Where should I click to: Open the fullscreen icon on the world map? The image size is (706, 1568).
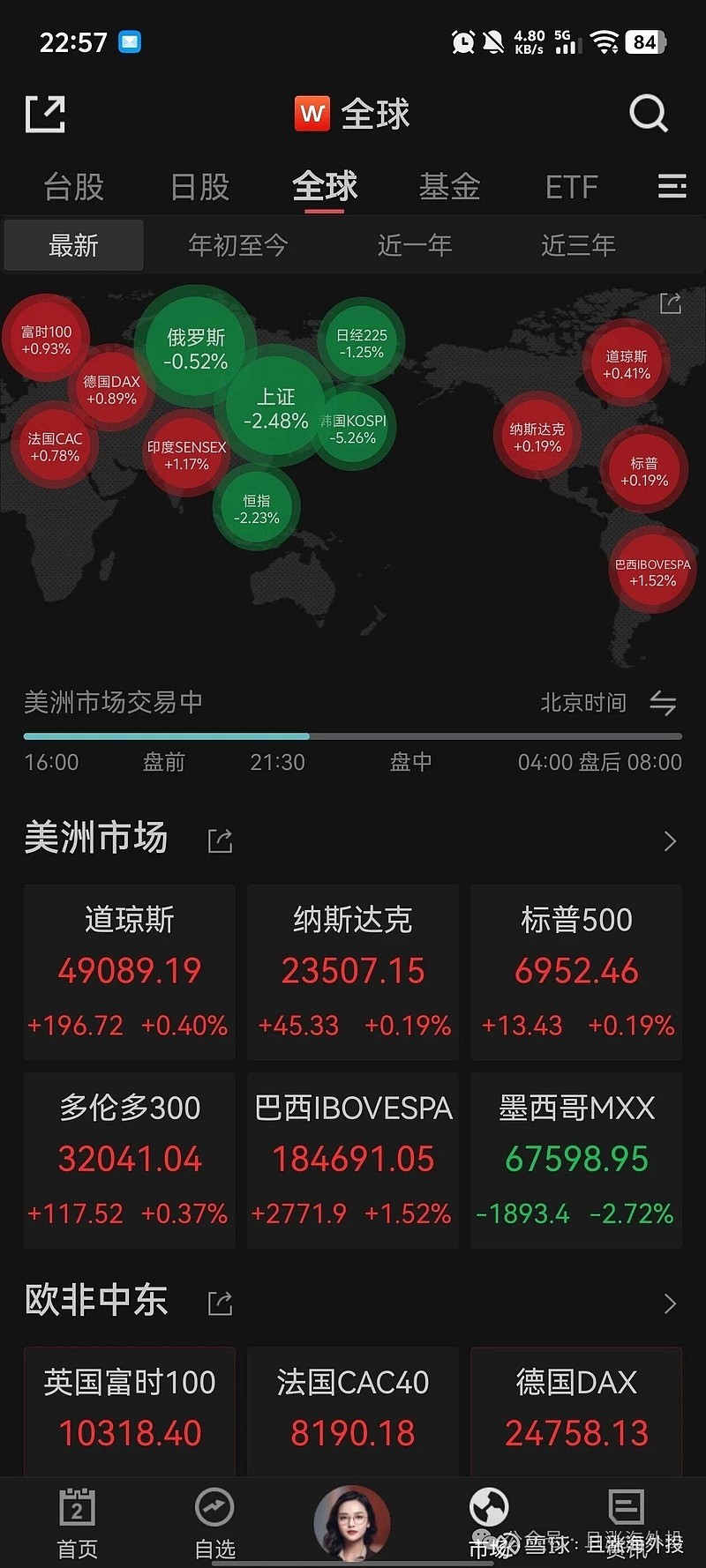tap(670, 302)
